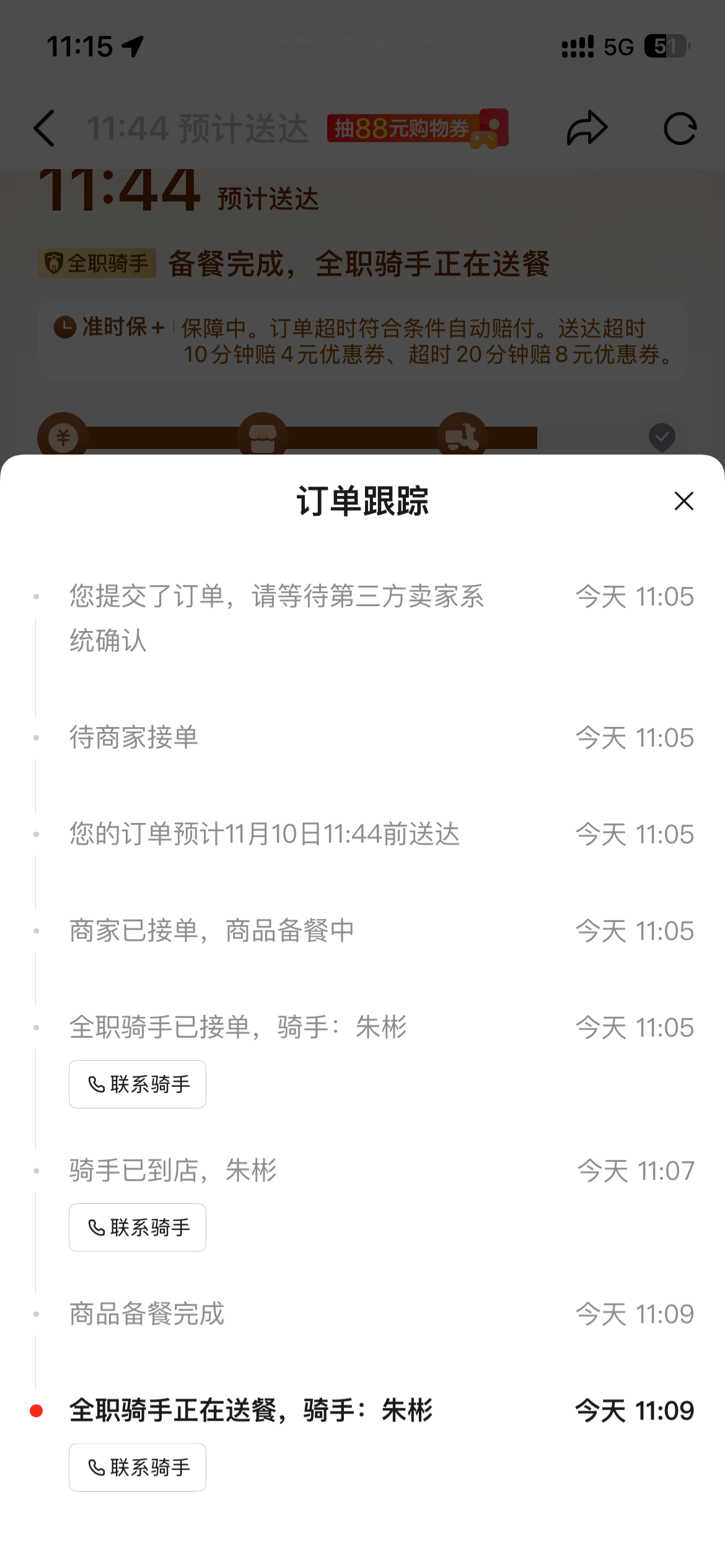Open the 抽88元购物券 banner
725x1568 pixels.
(x=417, y=128)
